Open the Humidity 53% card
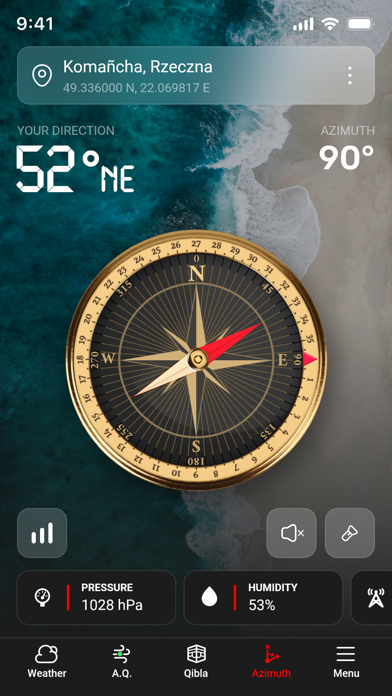The image size is (392, 696). pyautogui.click(x=263, y=597)
